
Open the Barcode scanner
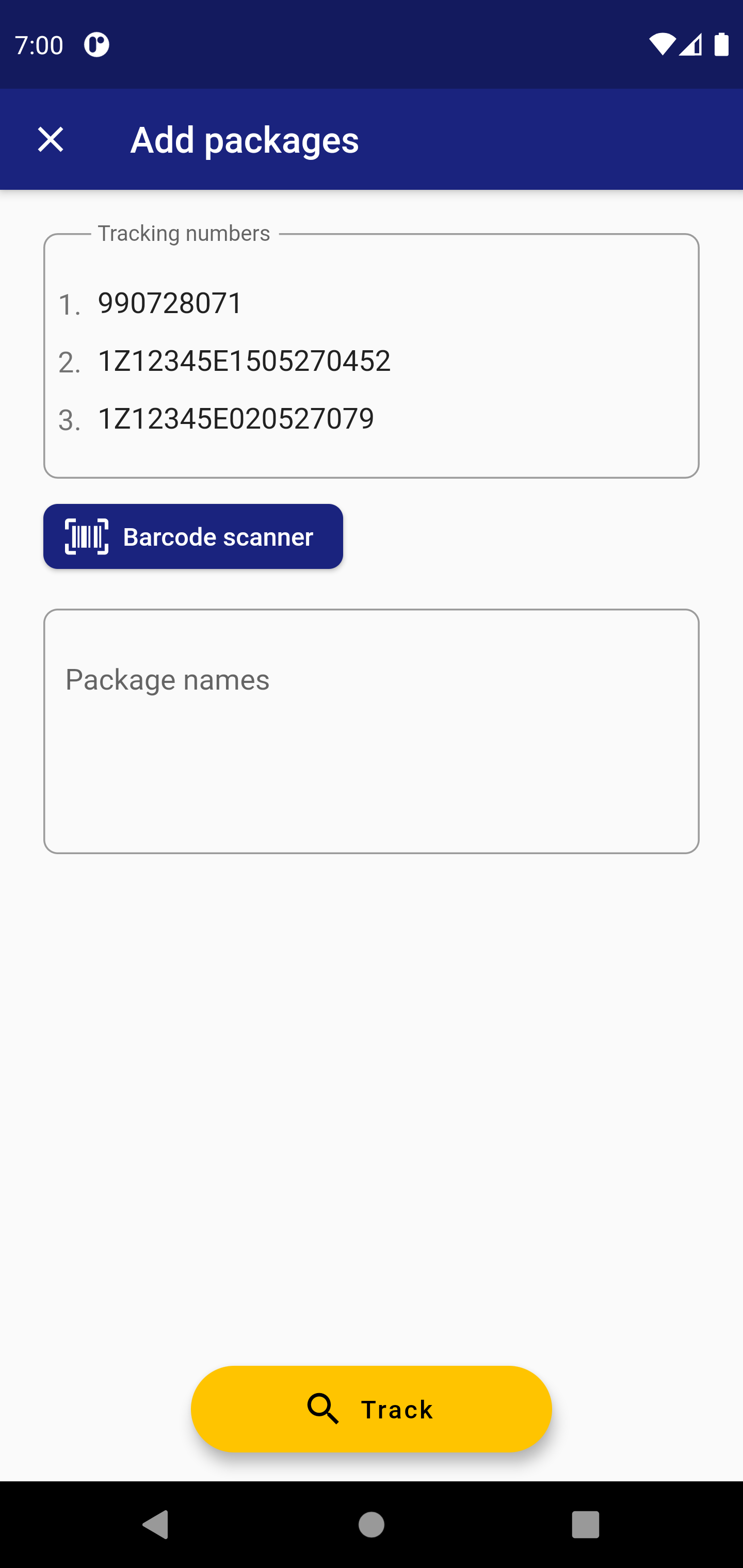coord(193,536)
